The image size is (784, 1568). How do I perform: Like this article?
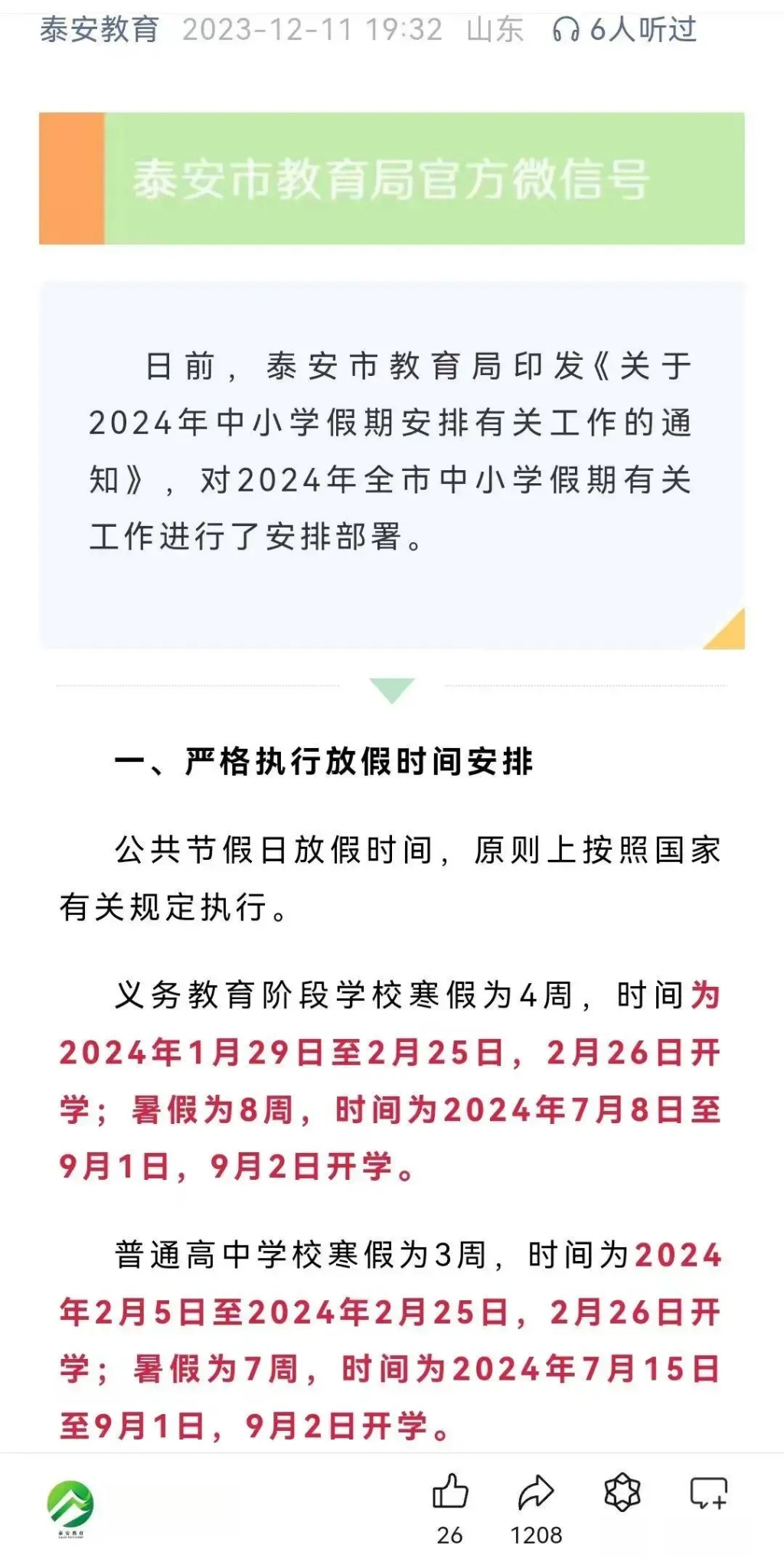click(x=450, y=1491)
